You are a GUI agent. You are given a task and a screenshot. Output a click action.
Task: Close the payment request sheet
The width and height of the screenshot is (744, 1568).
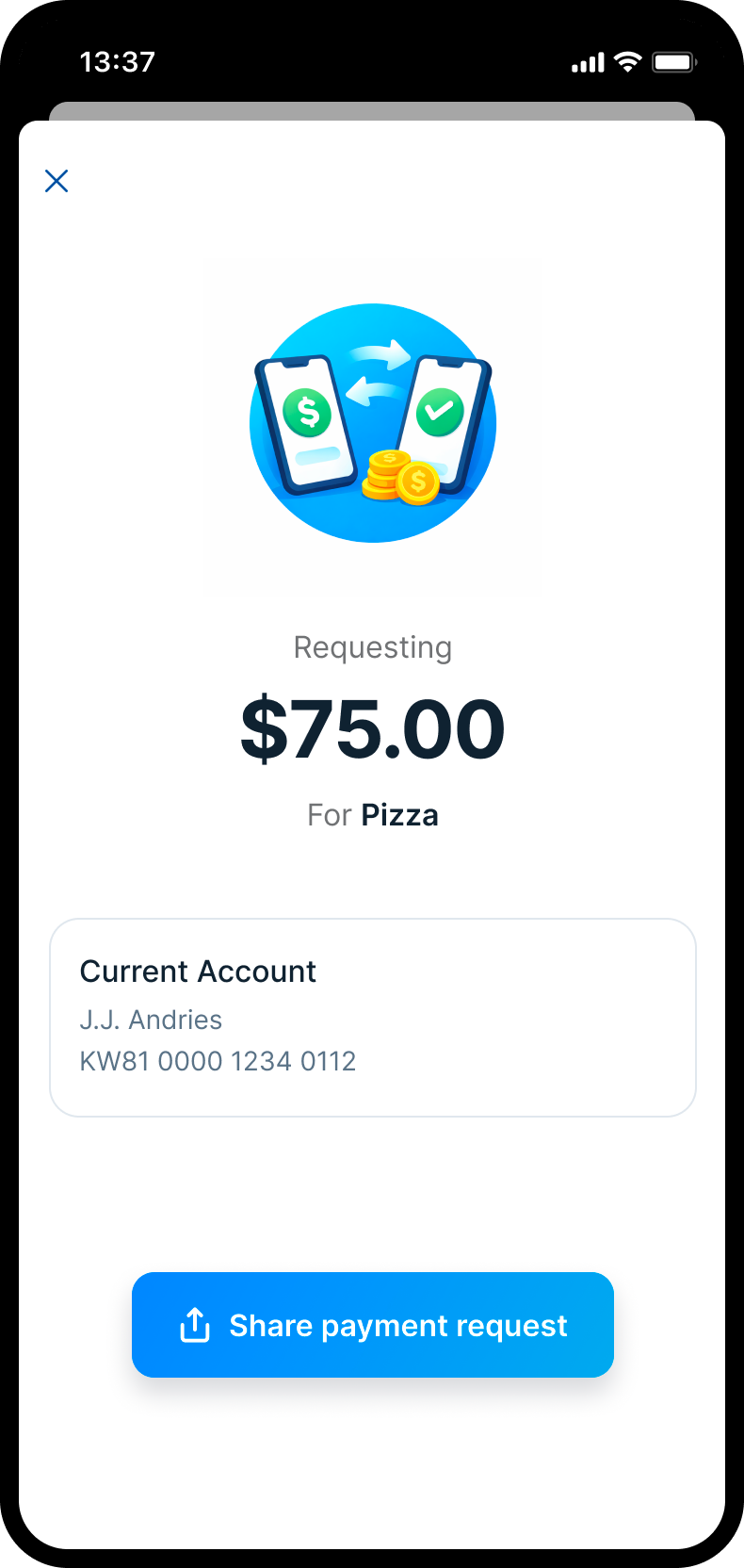point(57,181)
